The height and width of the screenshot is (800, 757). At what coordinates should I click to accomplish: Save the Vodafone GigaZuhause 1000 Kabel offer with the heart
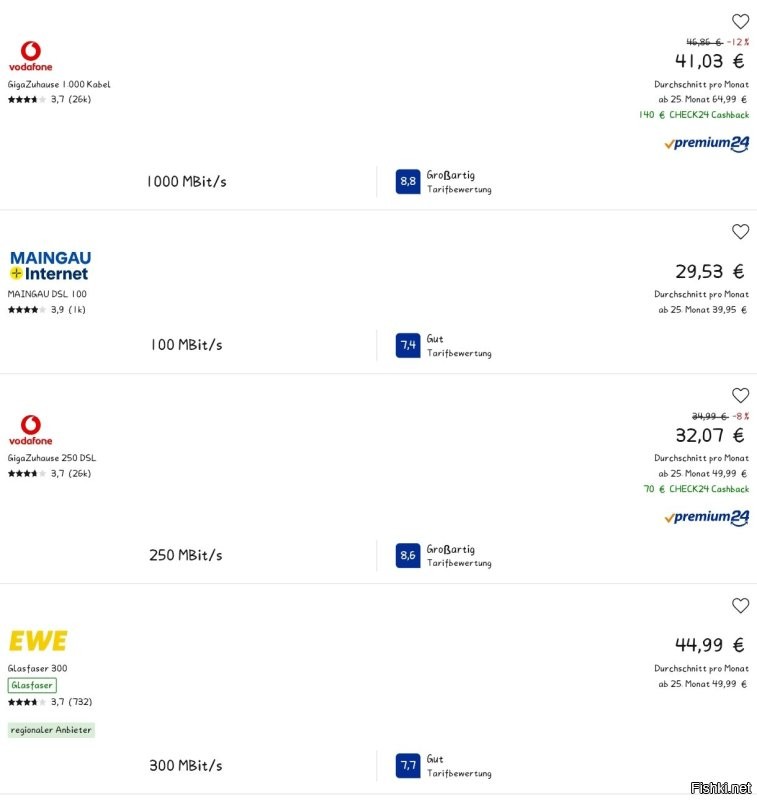point(740,22)
